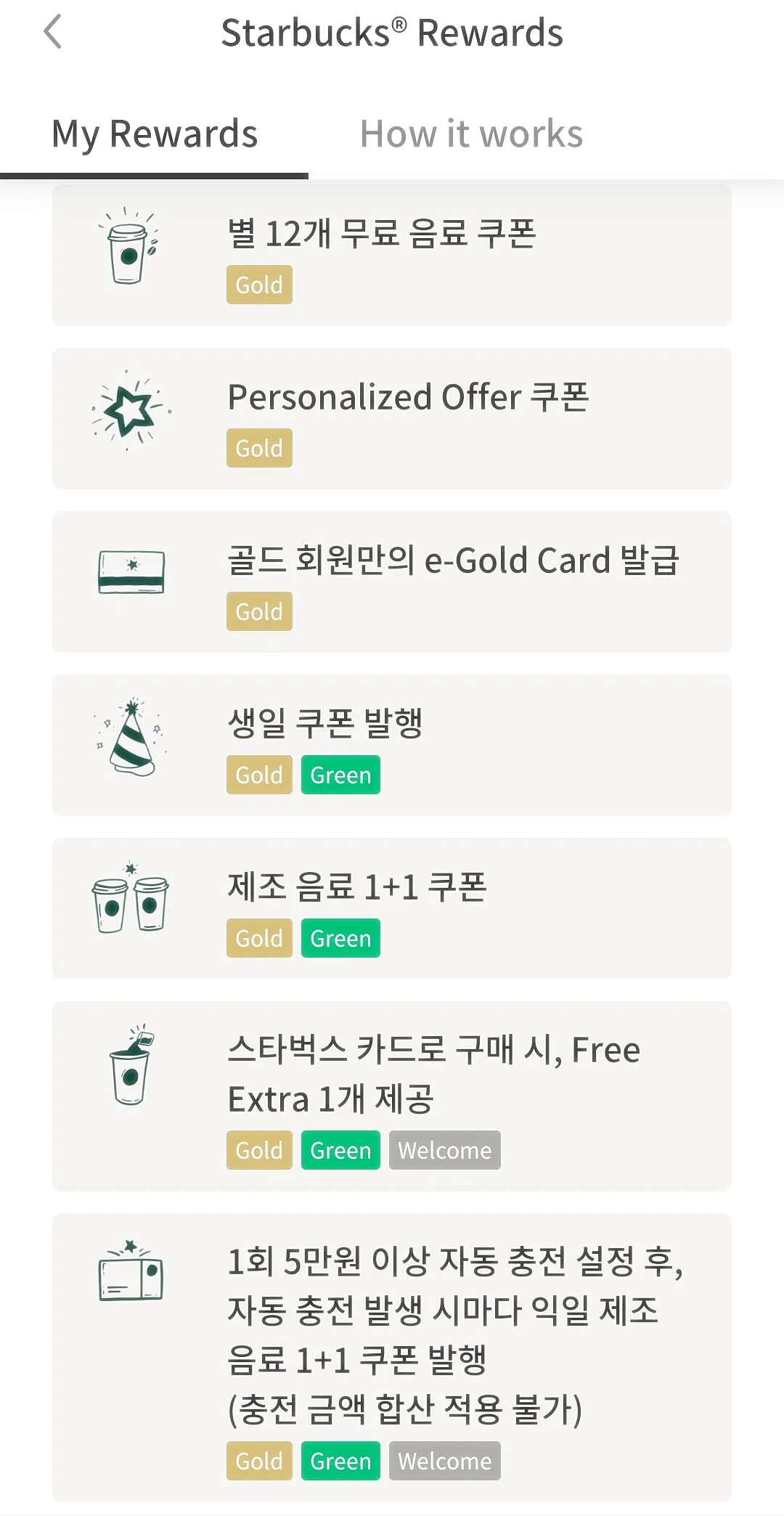Click the Welcome badge on the Free Extra reward
Viewport: 784px width, 1516px height.
coord(444,1149)
